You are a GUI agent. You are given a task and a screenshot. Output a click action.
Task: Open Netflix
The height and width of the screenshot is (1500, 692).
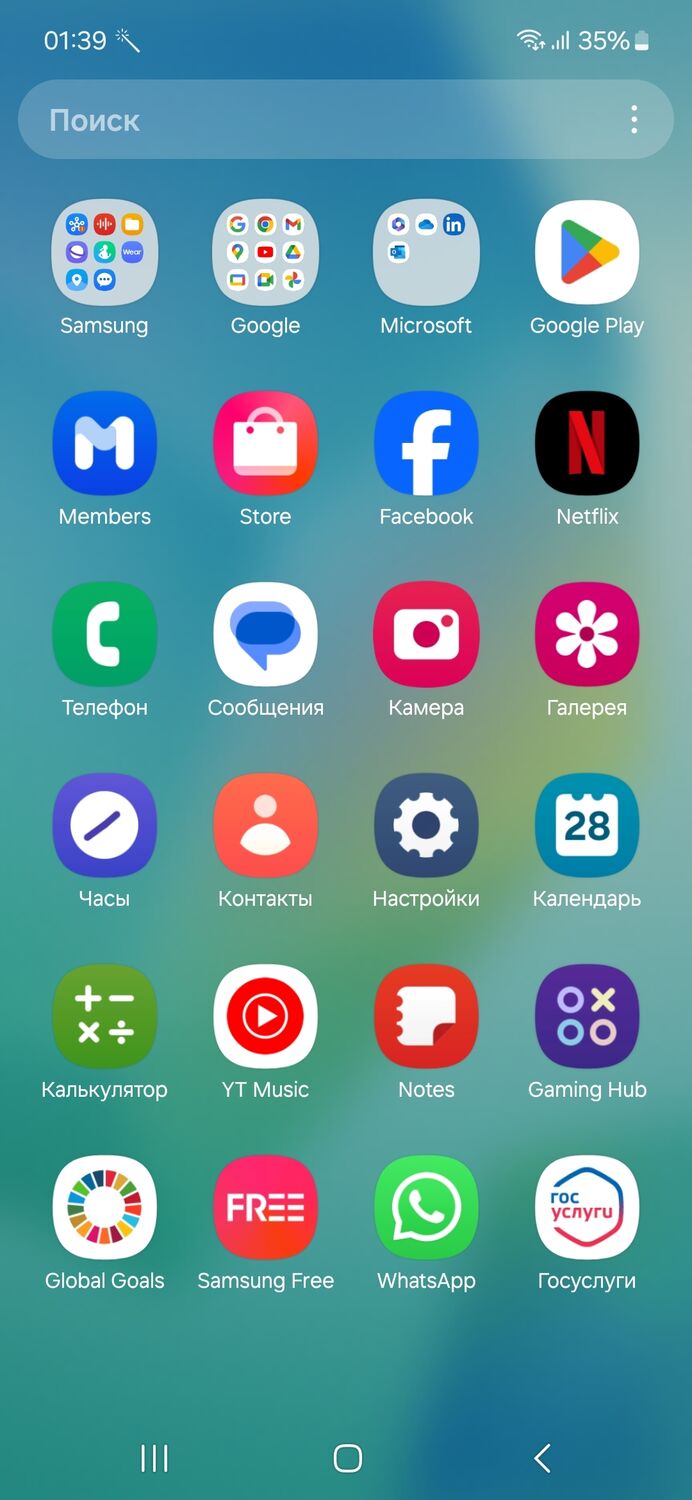tap(587, 444)
